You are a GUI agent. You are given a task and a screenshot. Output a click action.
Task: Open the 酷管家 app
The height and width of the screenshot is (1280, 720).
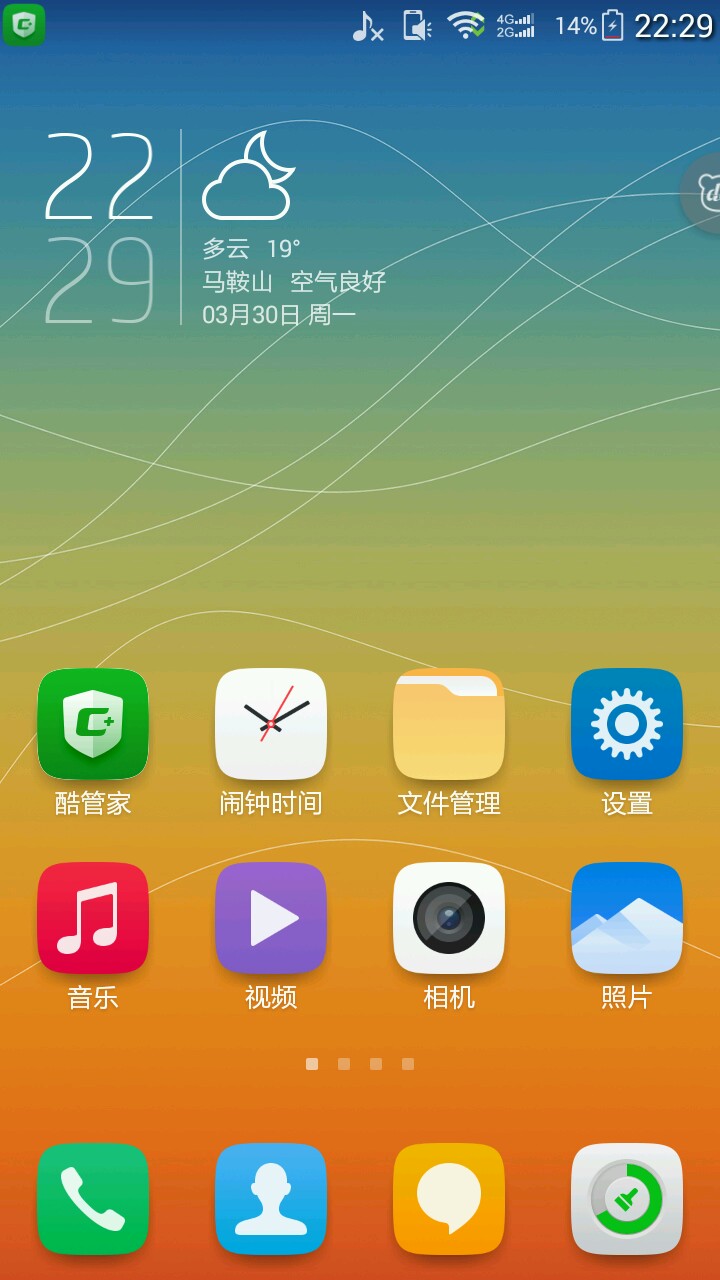(x=93, y=724)
